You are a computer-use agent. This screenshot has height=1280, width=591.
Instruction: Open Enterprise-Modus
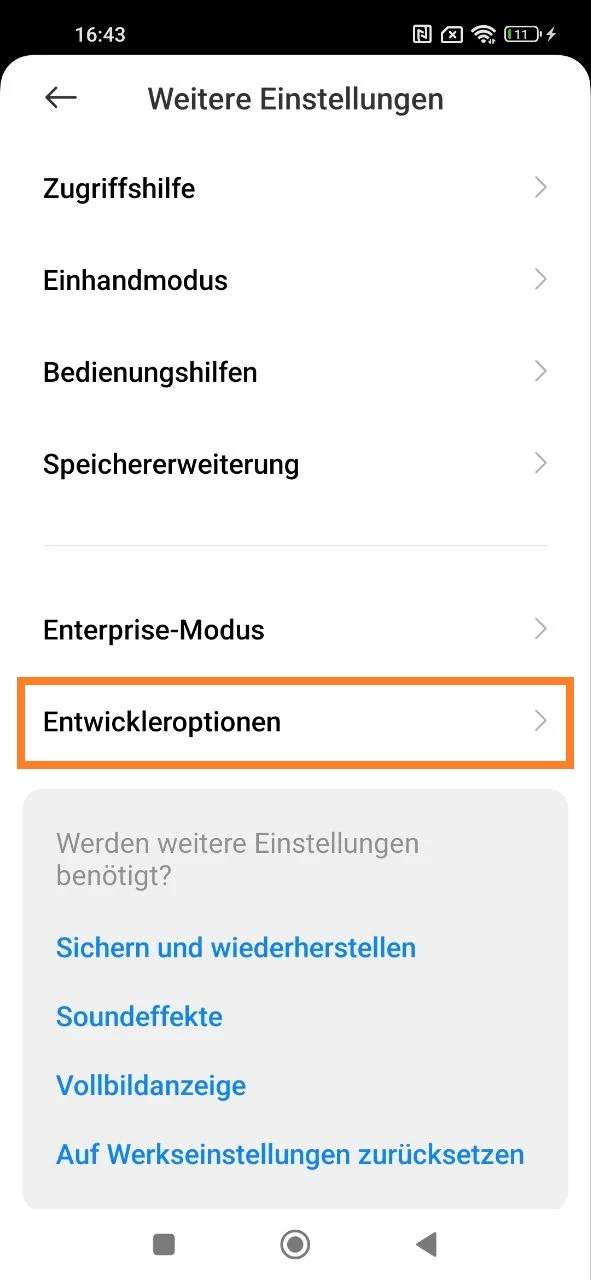[x=295, y=630]
